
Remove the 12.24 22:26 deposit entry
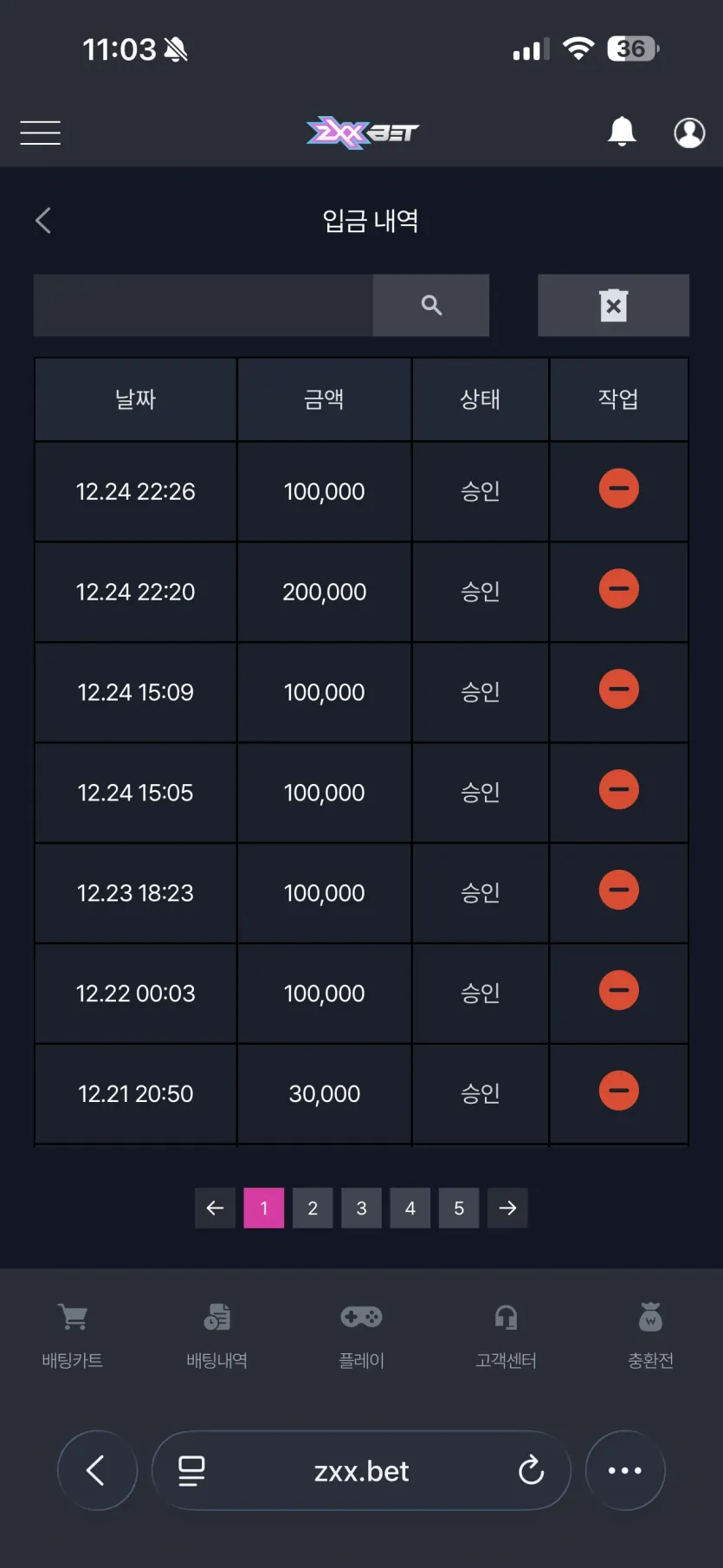point(619,489)
